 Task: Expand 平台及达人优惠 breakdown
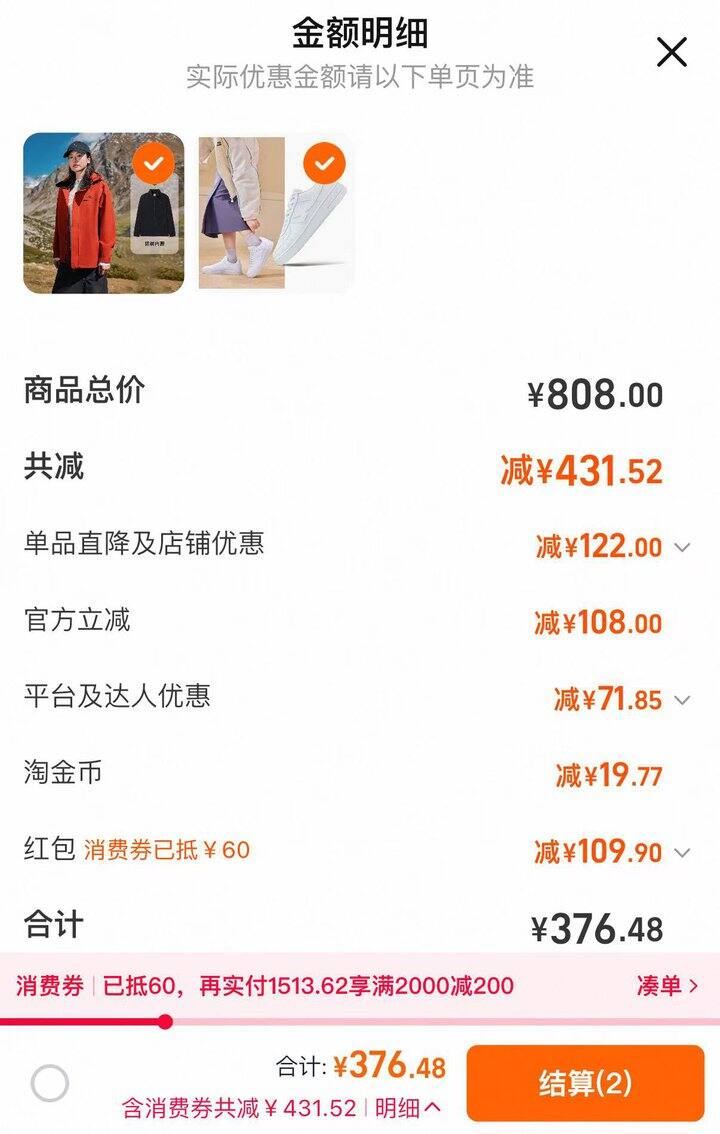[682, 700]
